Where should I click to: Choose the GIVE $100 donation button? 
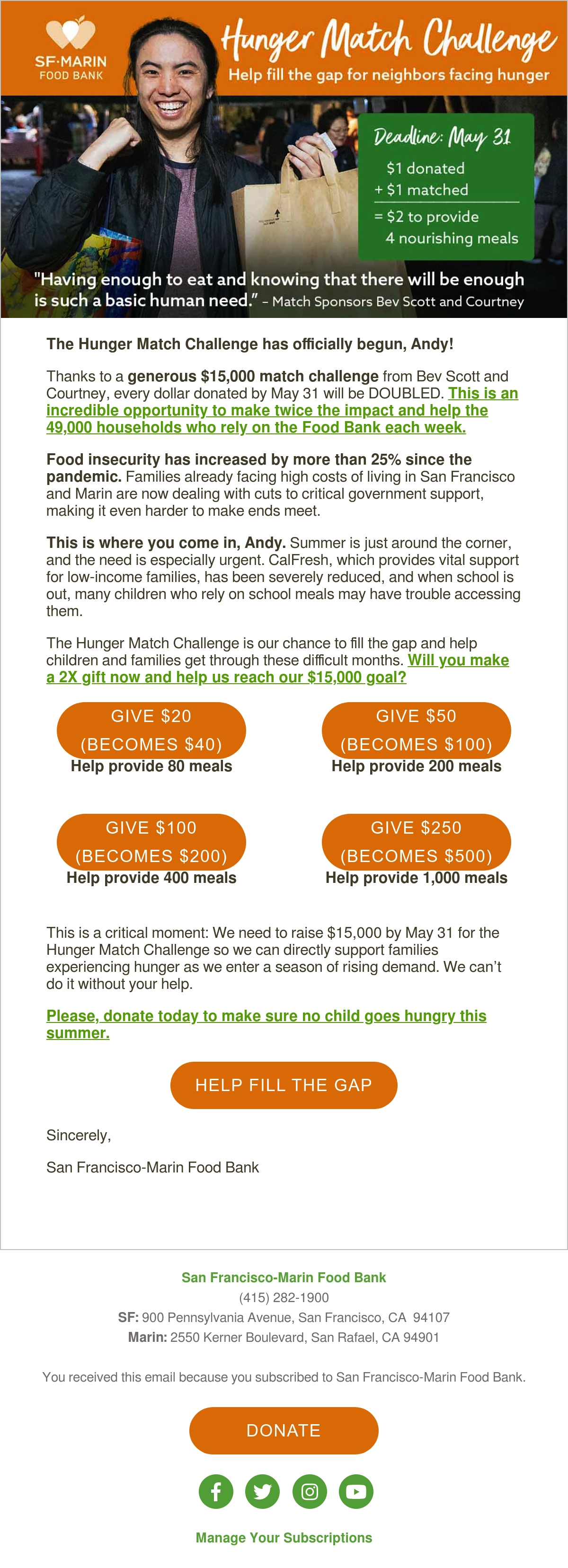pos(151,842)
